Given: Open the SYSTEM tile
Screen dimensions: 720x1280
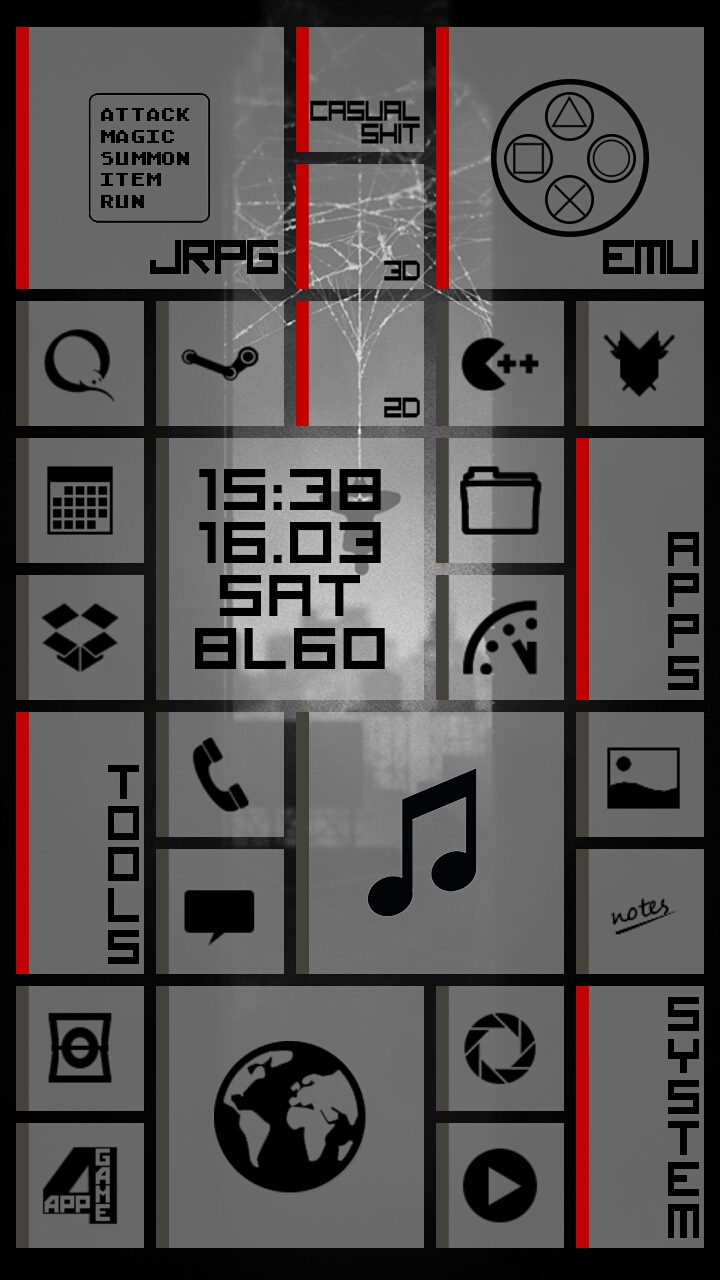Looking at the screenshot, I should point(640,1117).
